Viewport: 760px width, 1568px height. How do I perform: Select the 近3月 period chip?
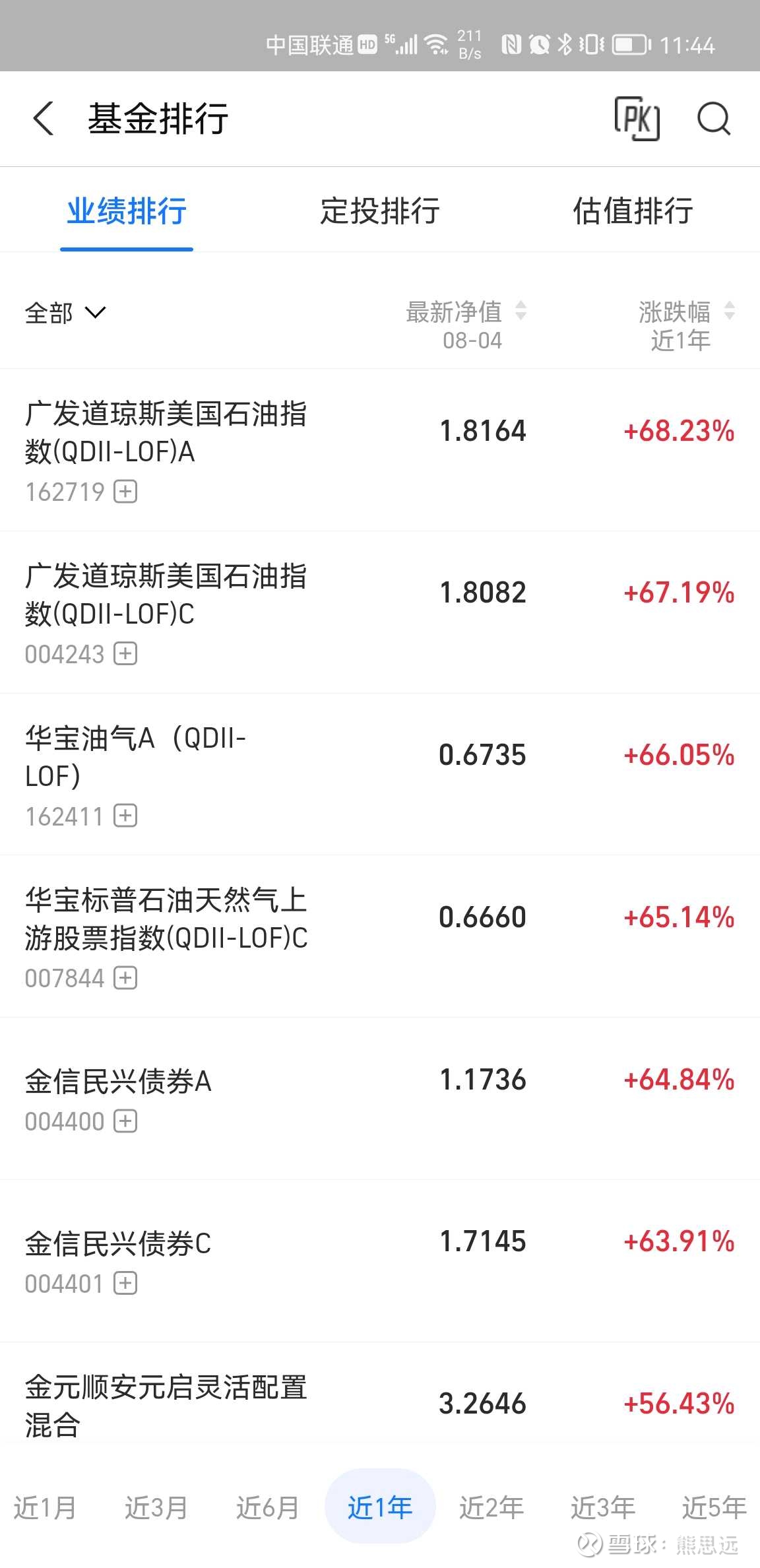[156, 1507]
